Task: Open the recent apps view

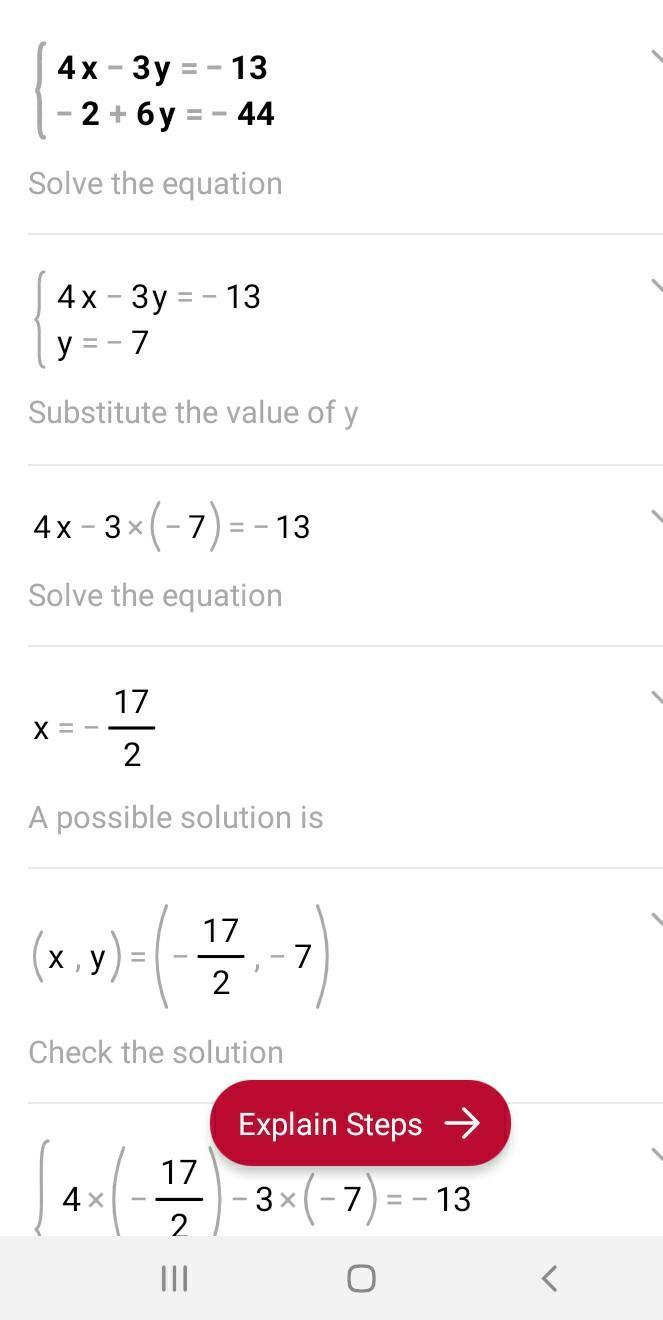Action: [175, 1278]
